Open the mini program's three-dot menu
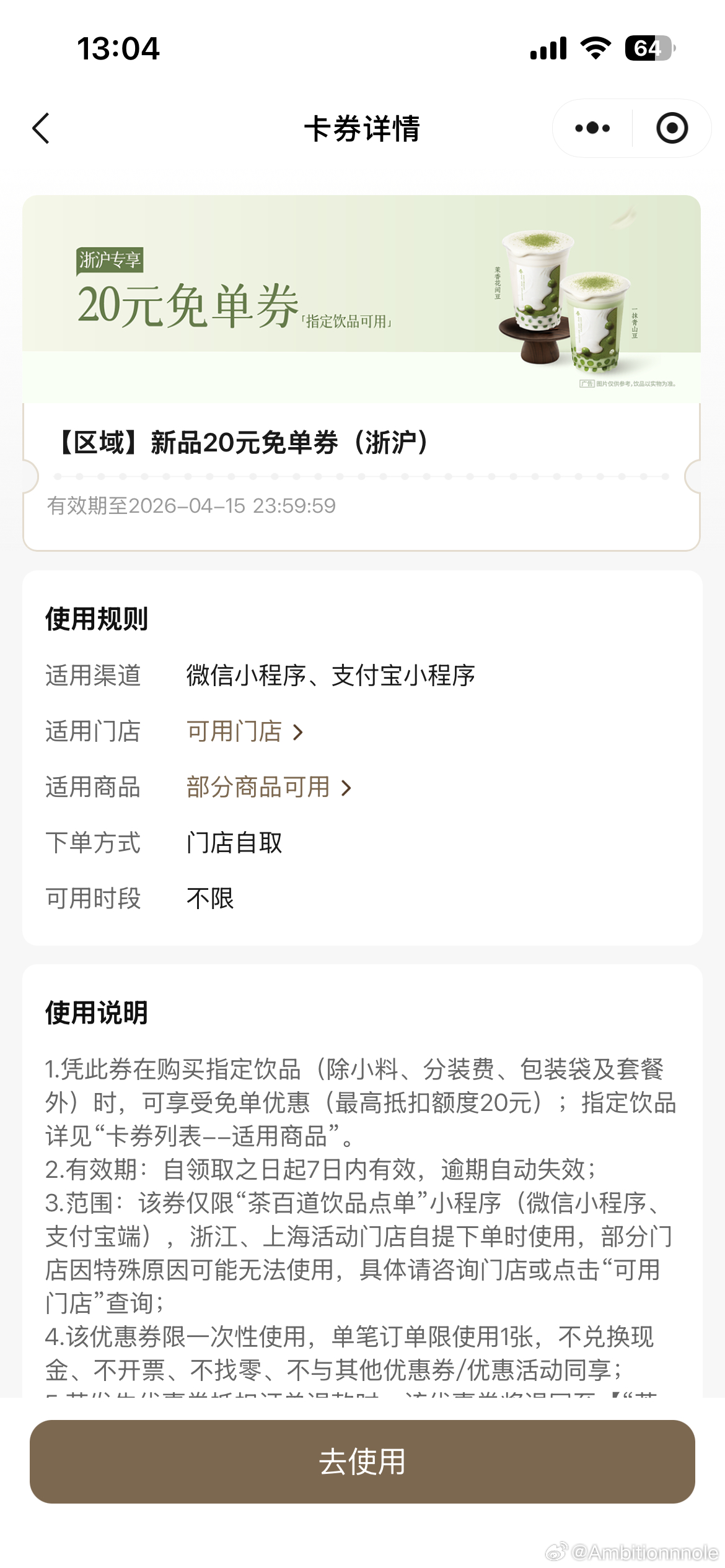The image size is (725, 1568). [592, 129]
